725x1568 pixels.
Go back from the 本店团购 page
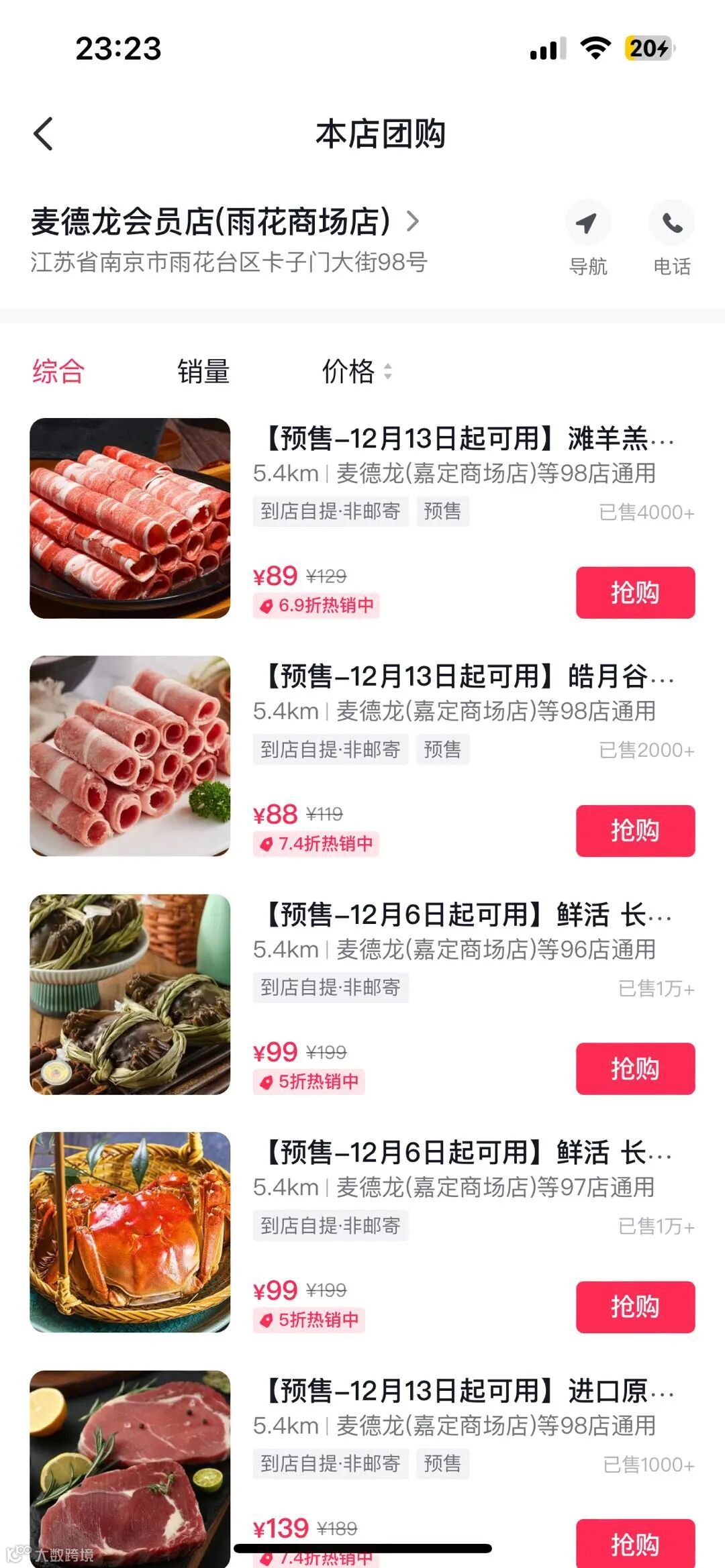[x=44, y=134]
